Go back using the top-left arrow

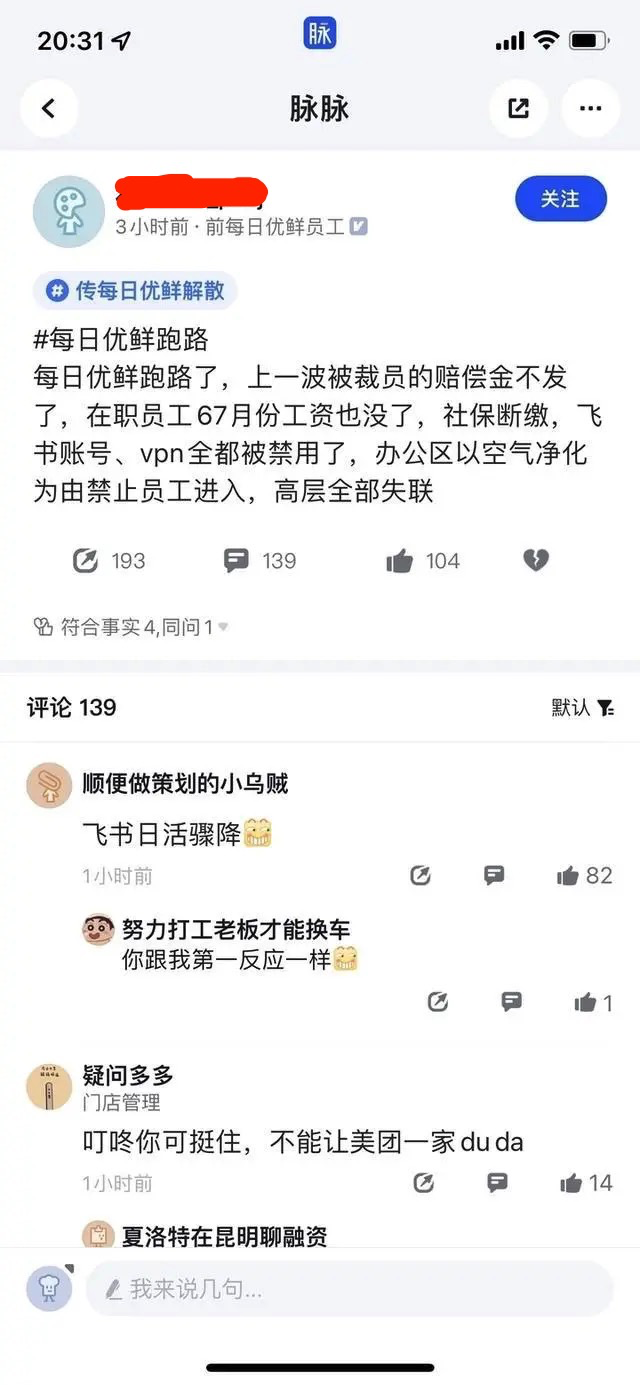click(x=48, y=108)
